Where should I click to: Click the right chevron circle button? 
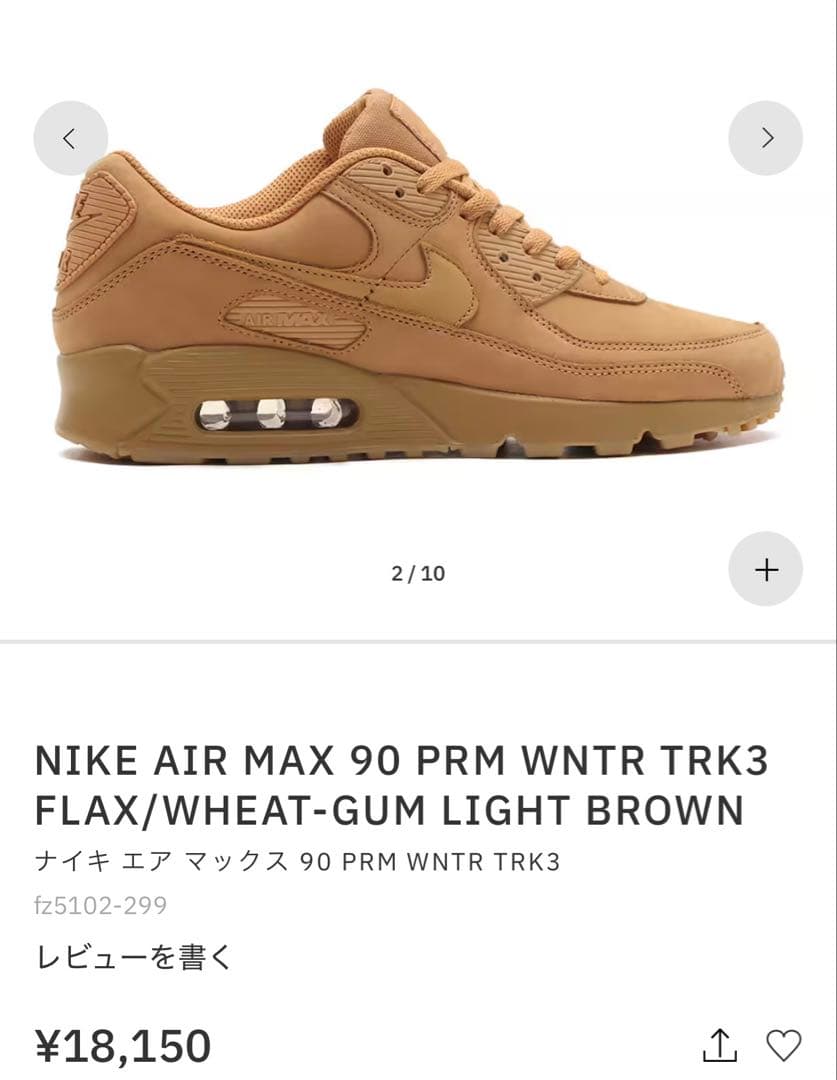tap(767, 138)
